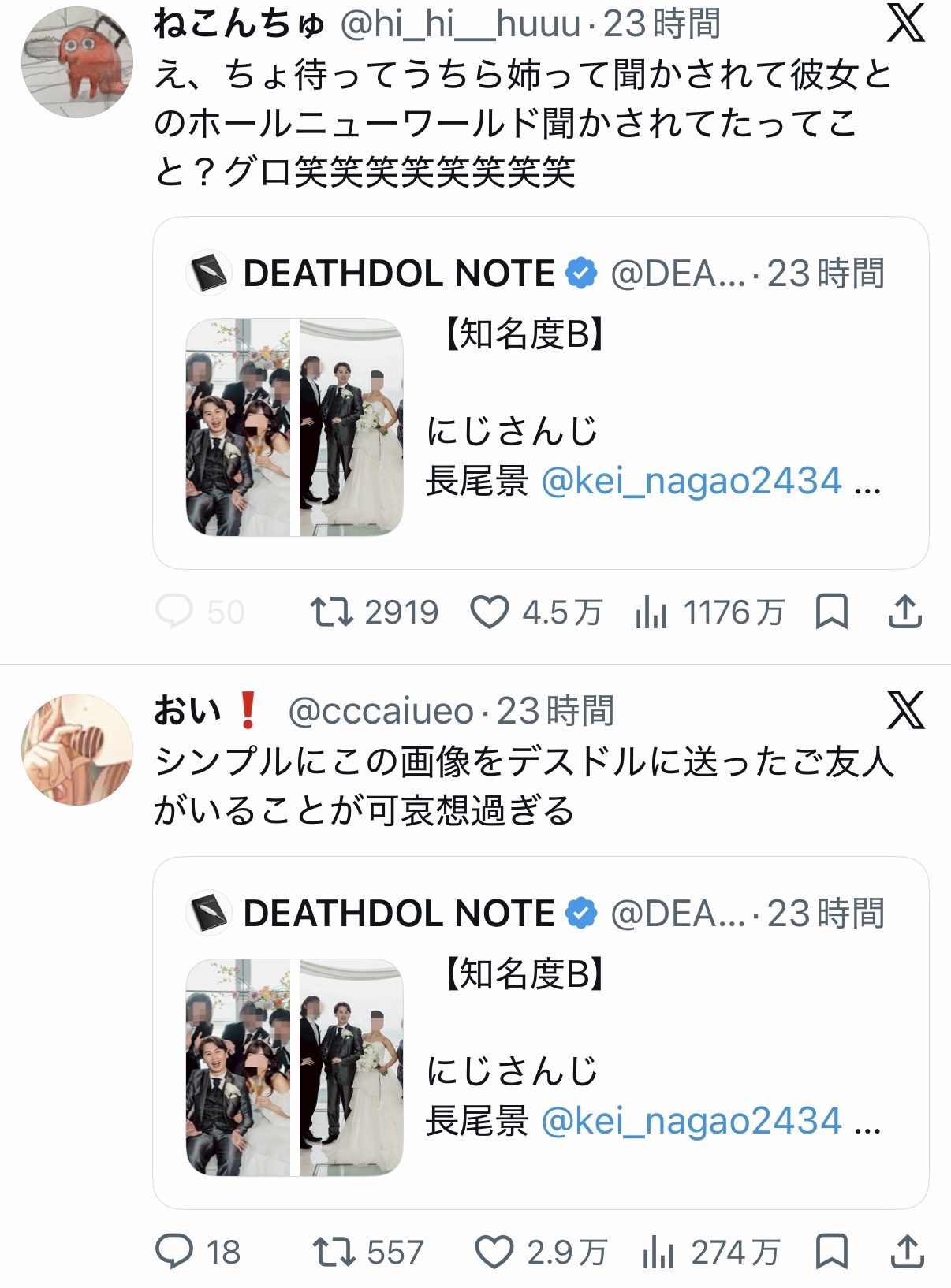View analytics showing 1176万 views
The height and width of the screenshot is (1288, 951).
(710, 612)
